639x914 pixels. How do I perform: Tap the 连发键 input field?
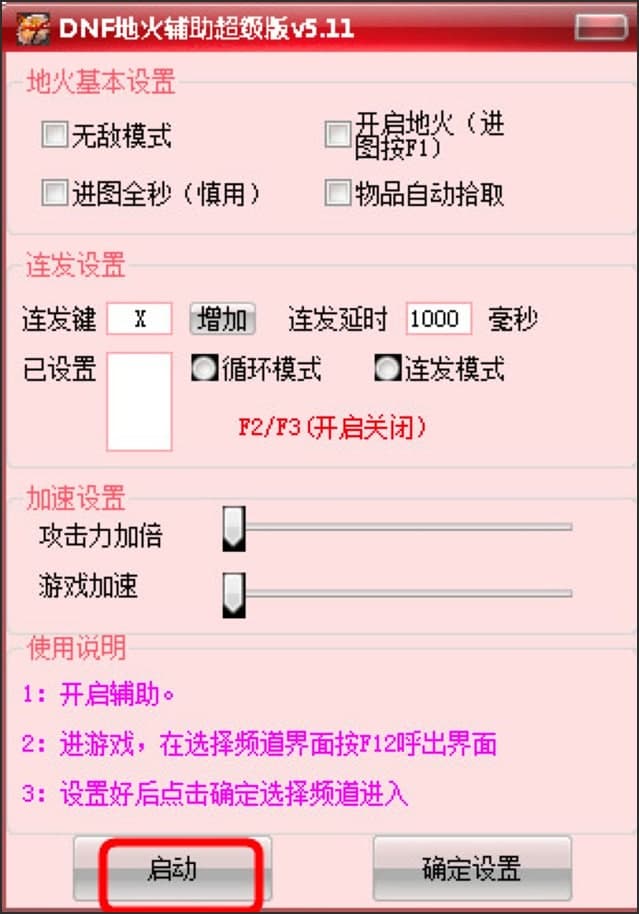click(x=140, y=319)
